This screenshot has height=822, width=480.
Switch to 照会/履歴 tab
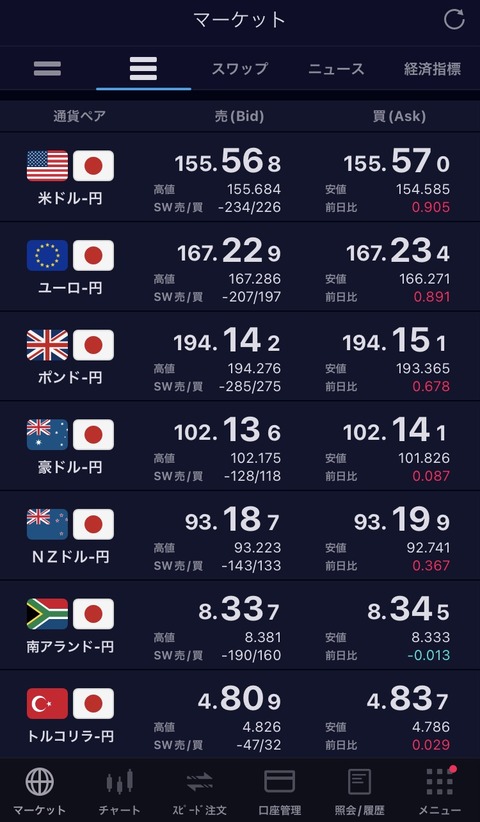[359, 792]
